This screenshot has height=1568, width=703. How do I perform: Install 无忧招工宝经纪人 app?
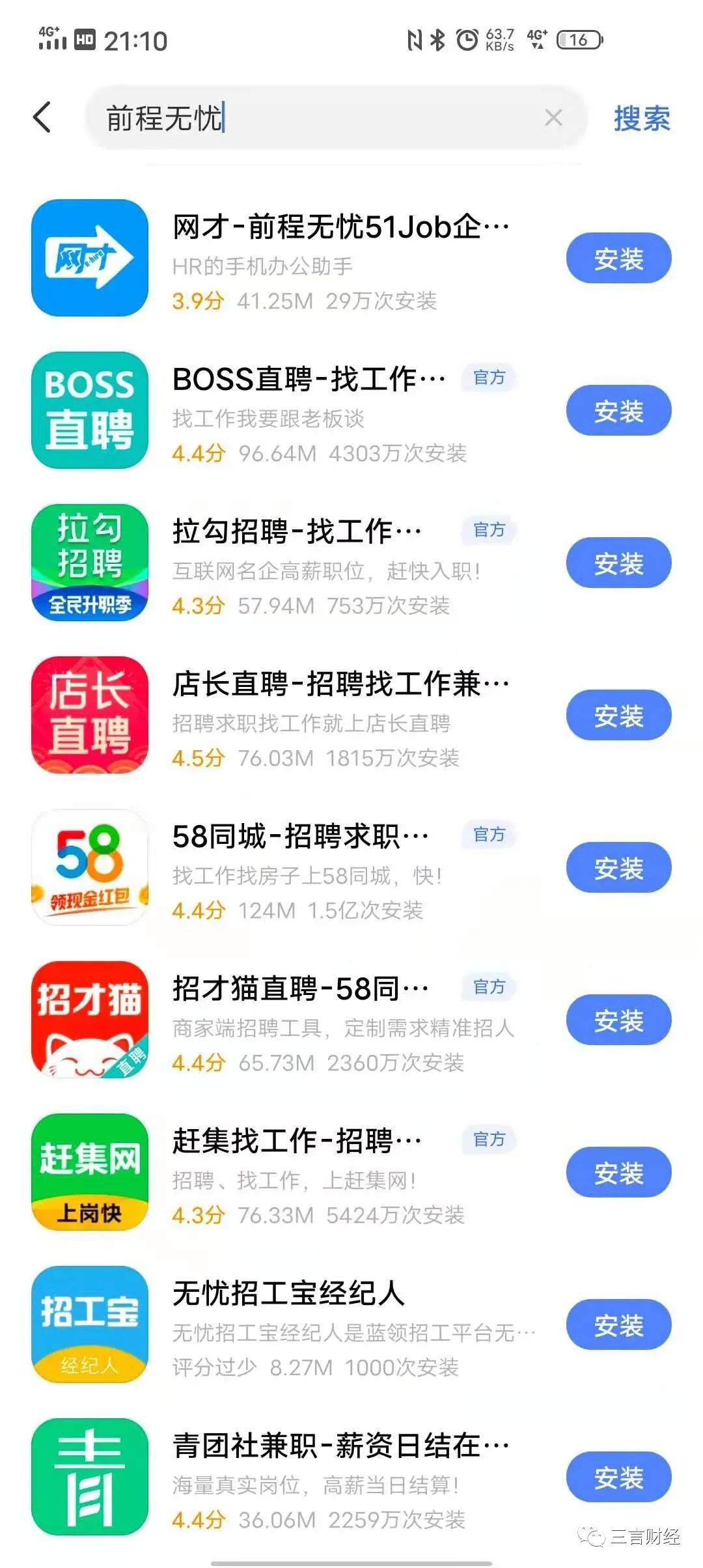pos(618,1325)
